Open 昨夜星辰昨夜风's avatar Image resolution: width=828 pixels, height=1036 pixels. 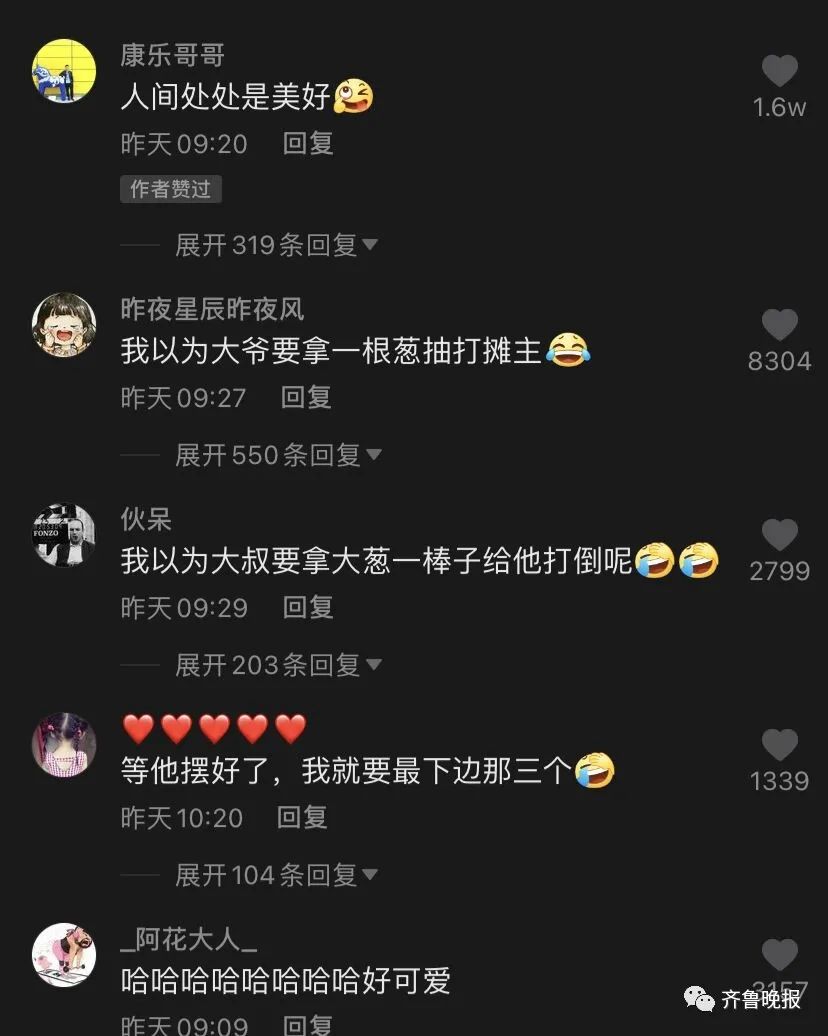tap(64, 325)
